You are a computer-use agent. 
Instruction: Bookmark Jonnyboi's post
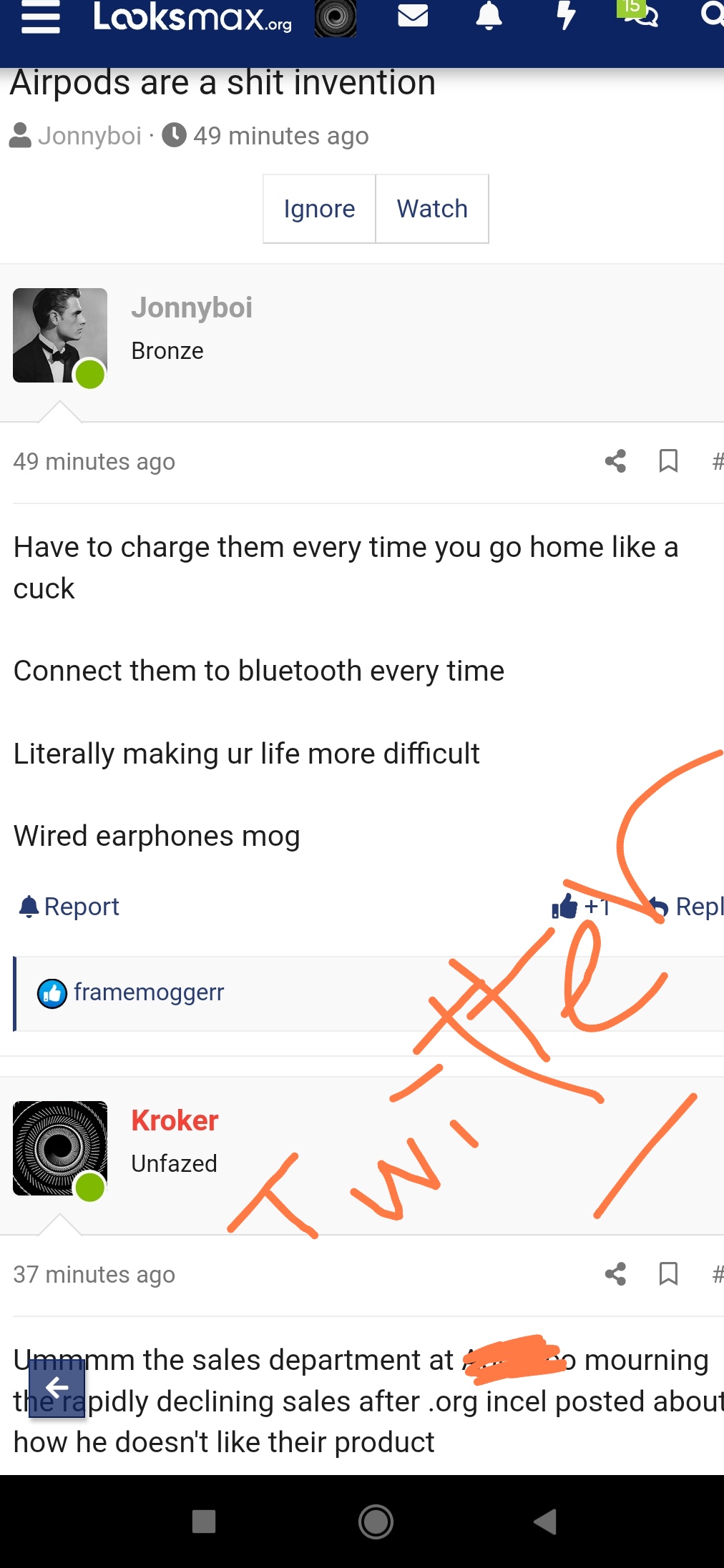pyautogui.click(x=668, y=461)
